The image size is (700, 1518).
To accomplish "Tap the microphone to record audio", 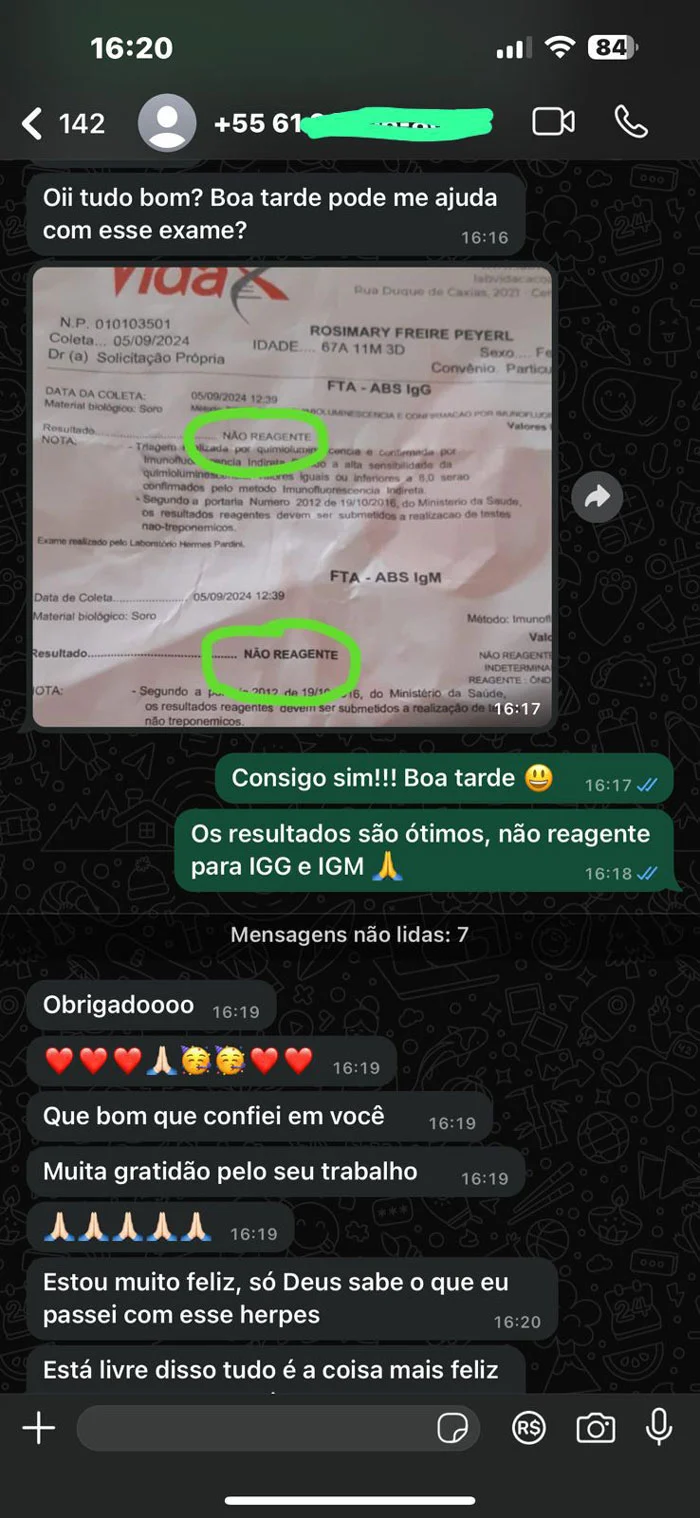I will (659, 1427).
